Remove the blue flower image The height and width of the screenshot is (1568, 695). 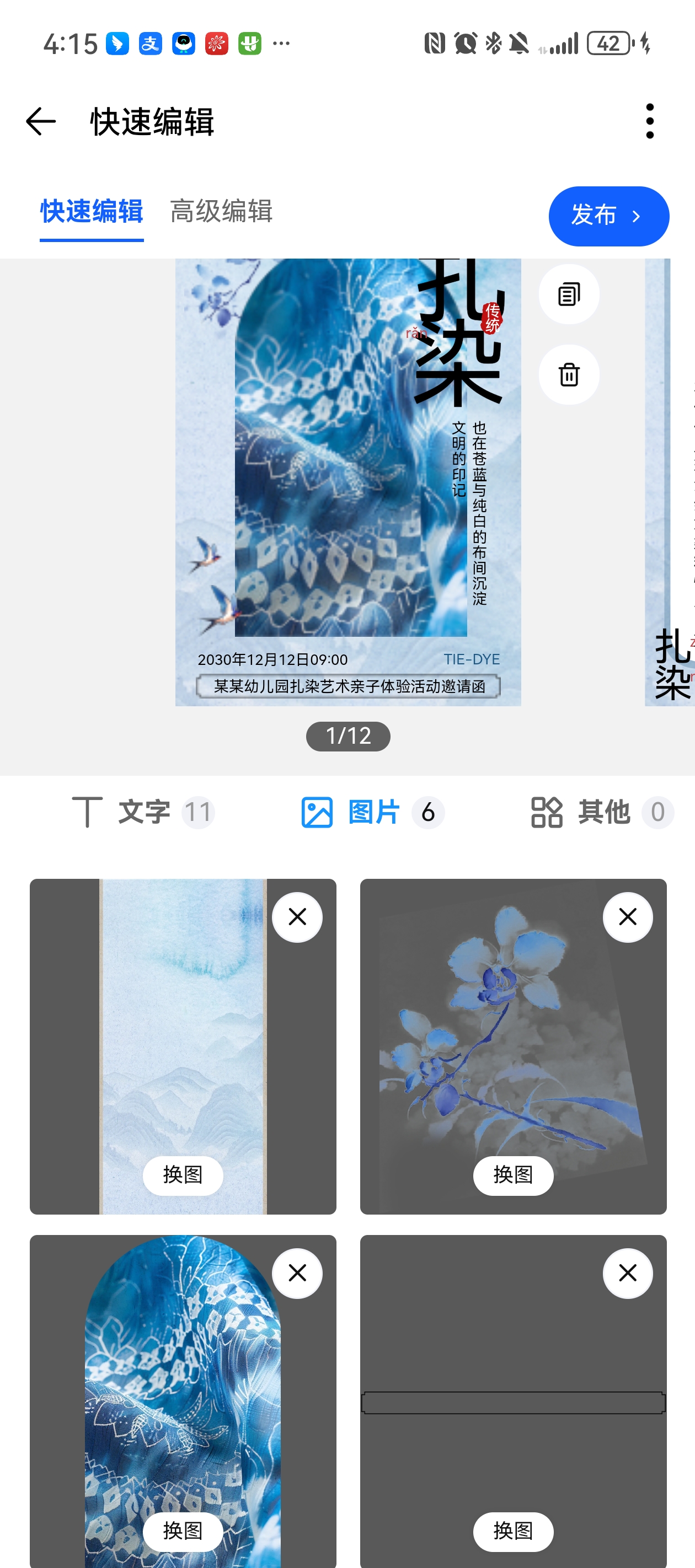(627, 917)
